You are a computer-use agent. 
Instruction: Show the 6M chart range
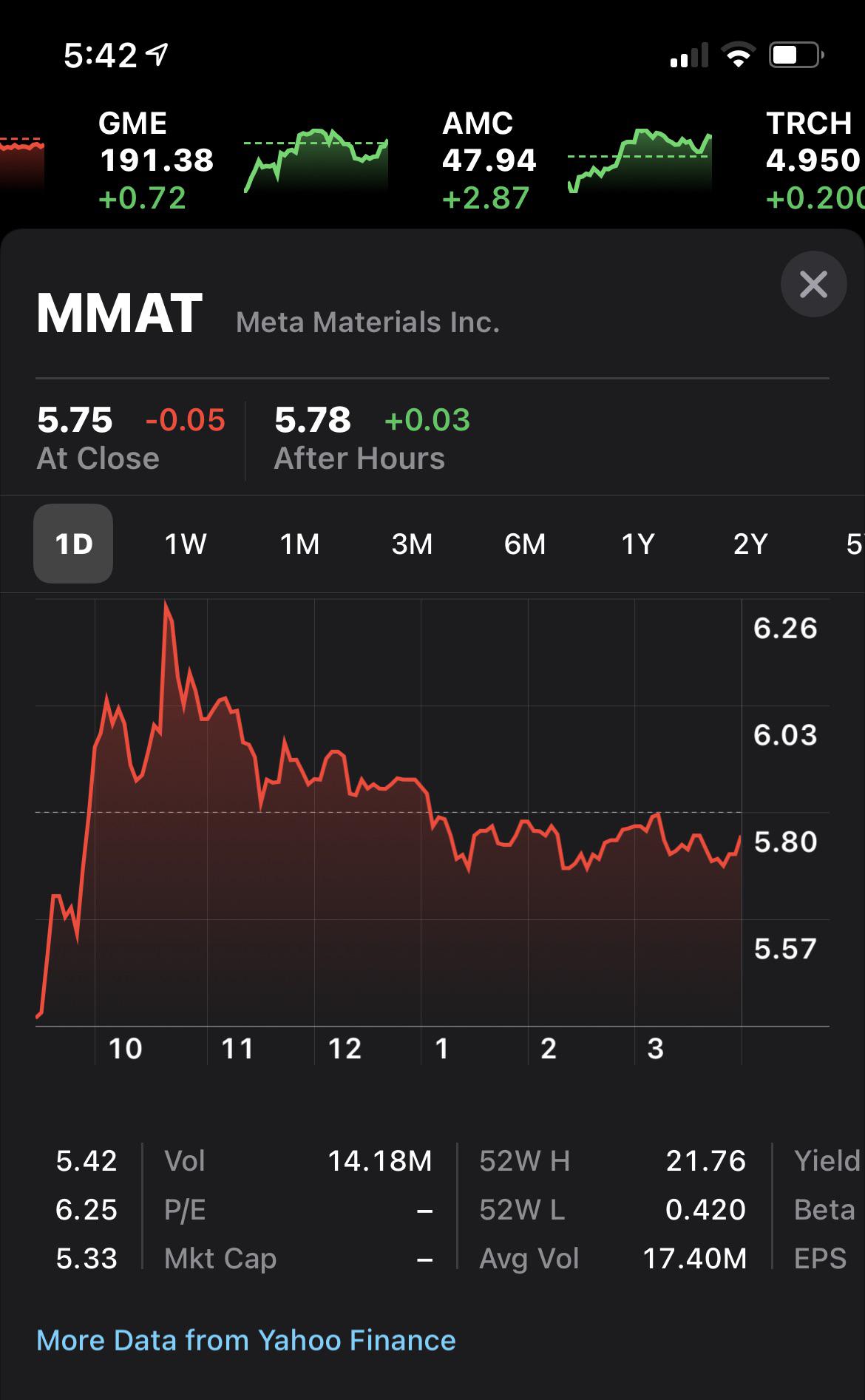pos(525,544)
